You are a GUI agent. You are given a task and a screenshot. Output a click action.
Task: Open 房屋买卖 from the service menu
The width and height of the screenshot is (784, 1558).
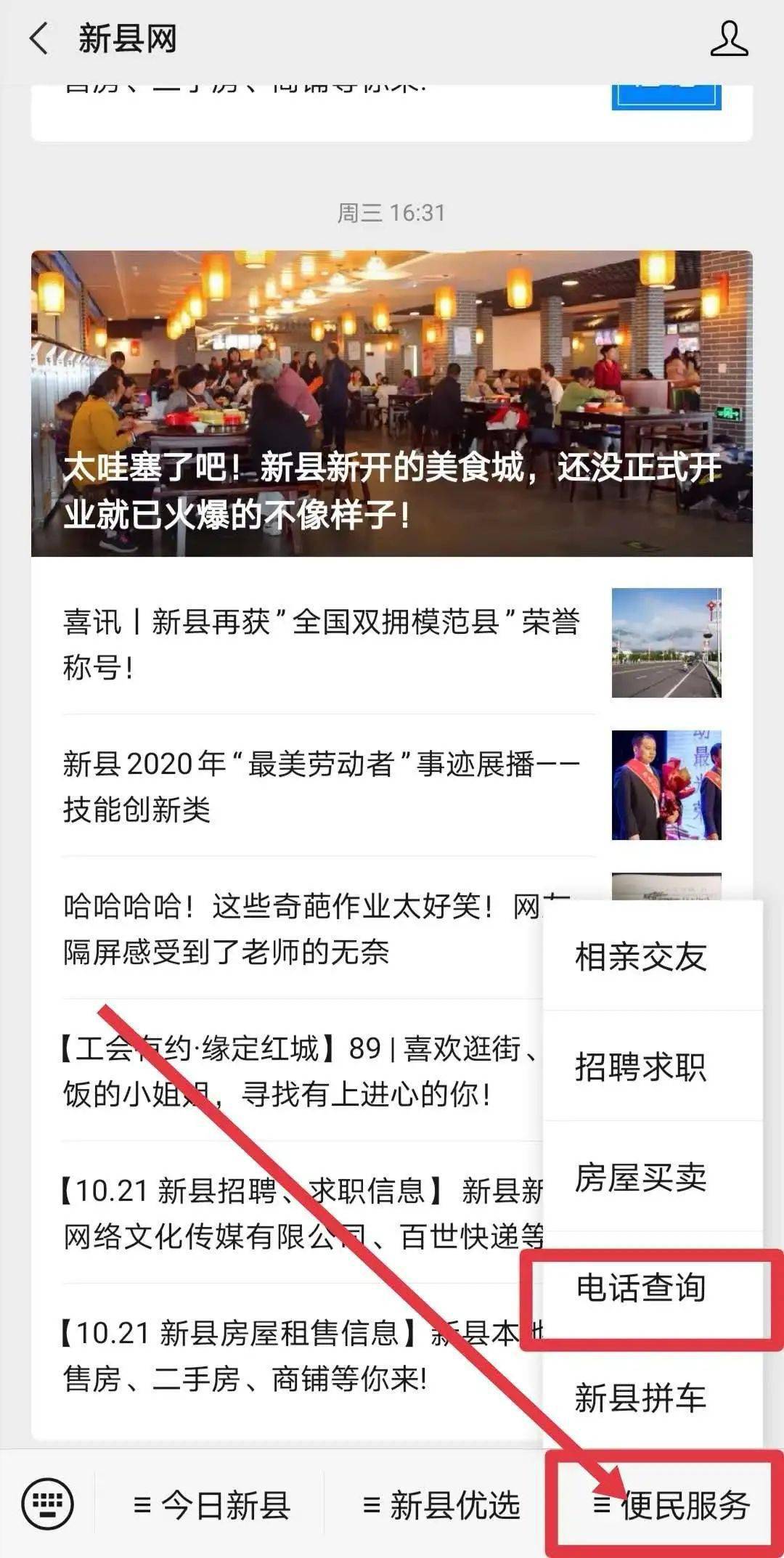pos(641,1178)
